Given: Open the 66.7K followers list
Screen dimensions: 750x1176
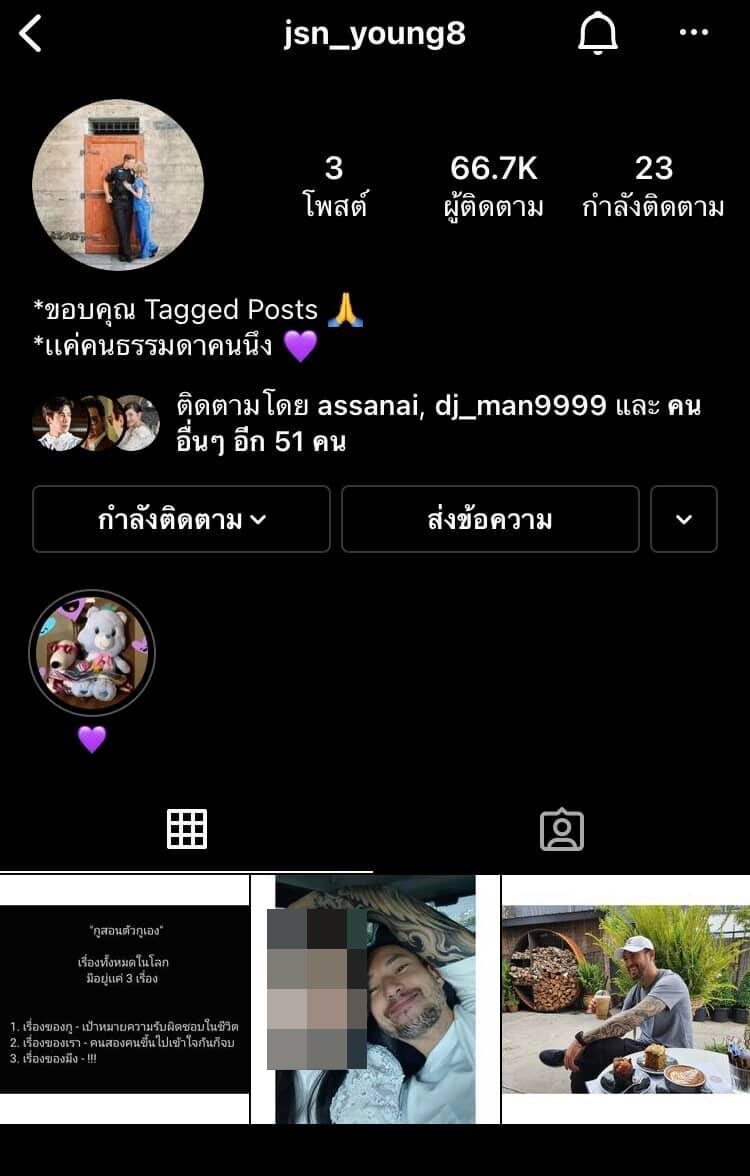Looking at the screenshot, I should tap(494, 186).
